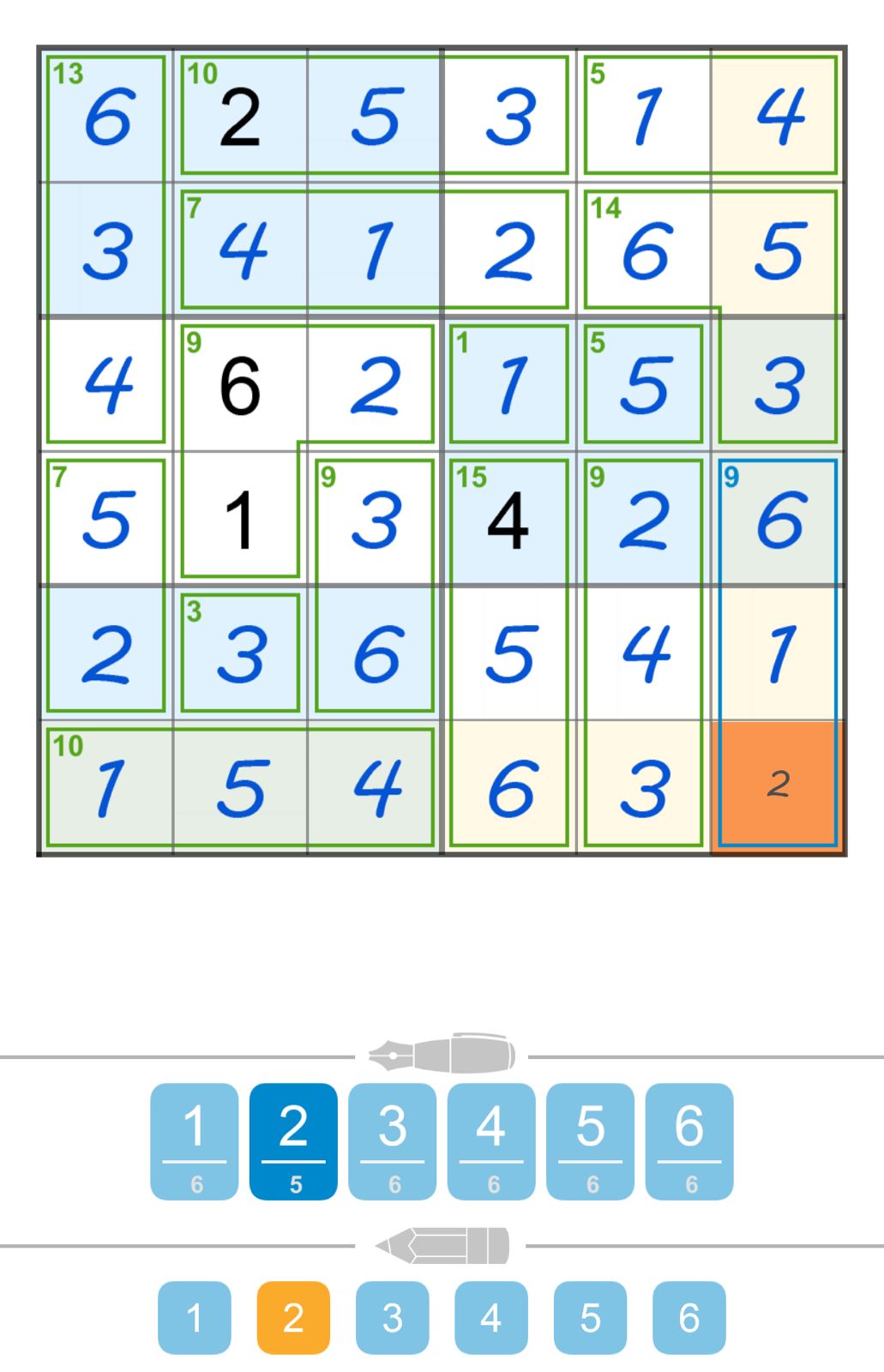884x1372 pixels.
Task: Select the orange cell with pencilled 2
Action: [x=778, y=785]
